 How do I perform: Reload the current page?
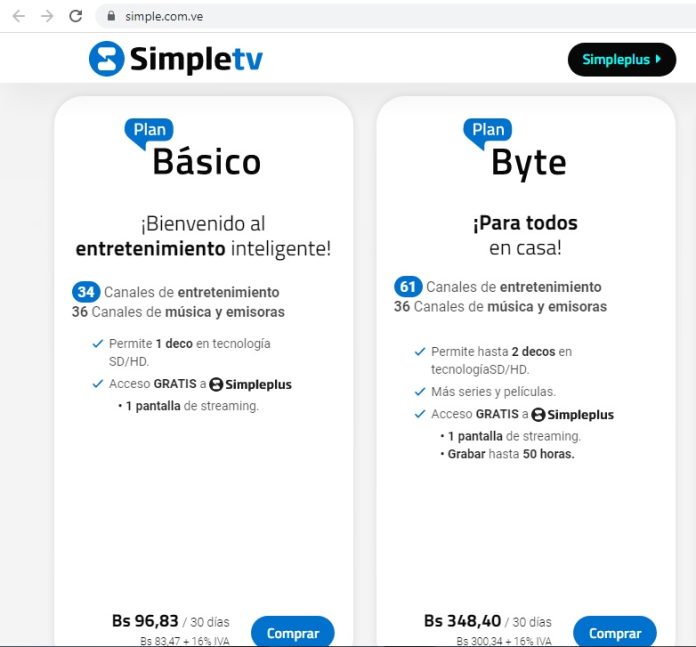[x=75, y=16]
